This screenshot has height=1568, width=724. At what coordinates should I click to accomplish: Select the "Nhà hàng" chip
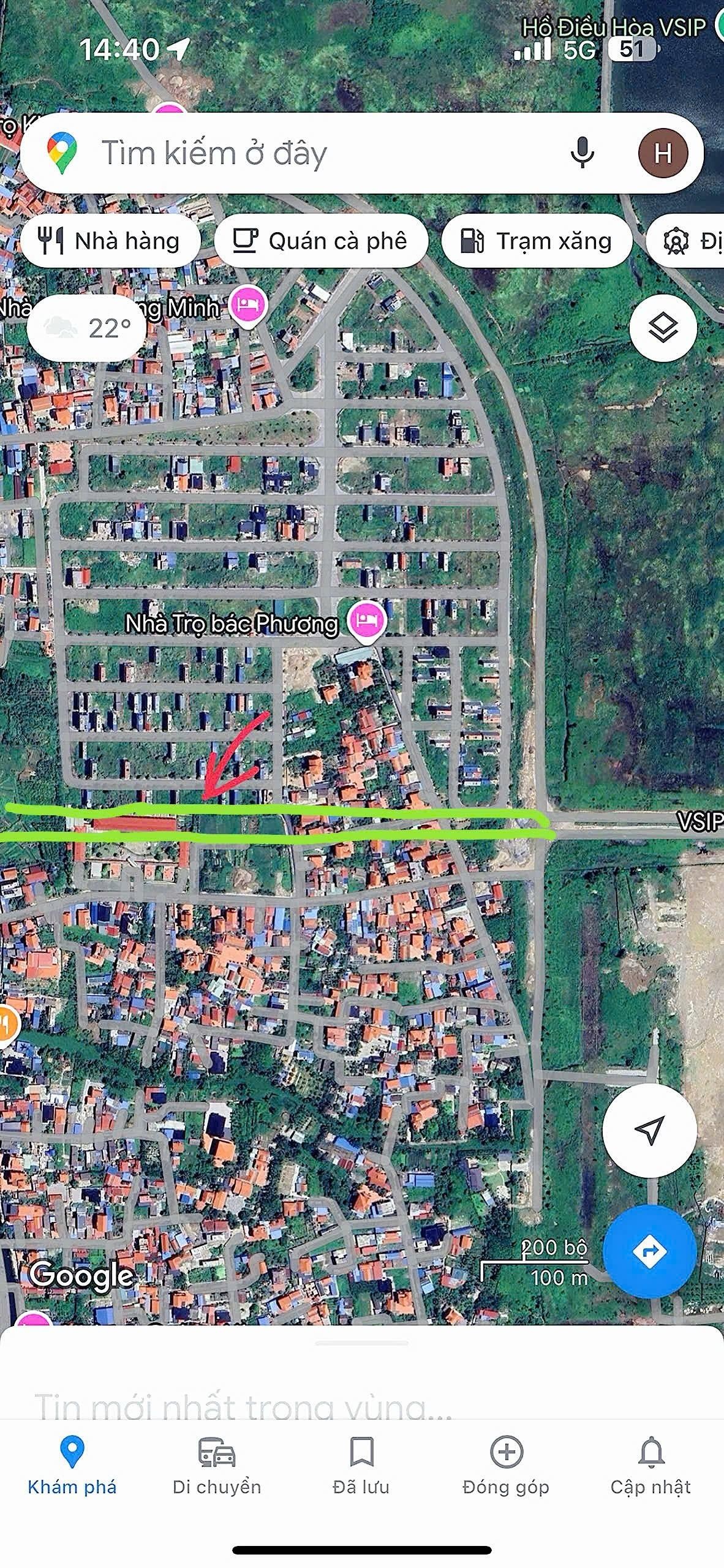click(x=110, y=241)
